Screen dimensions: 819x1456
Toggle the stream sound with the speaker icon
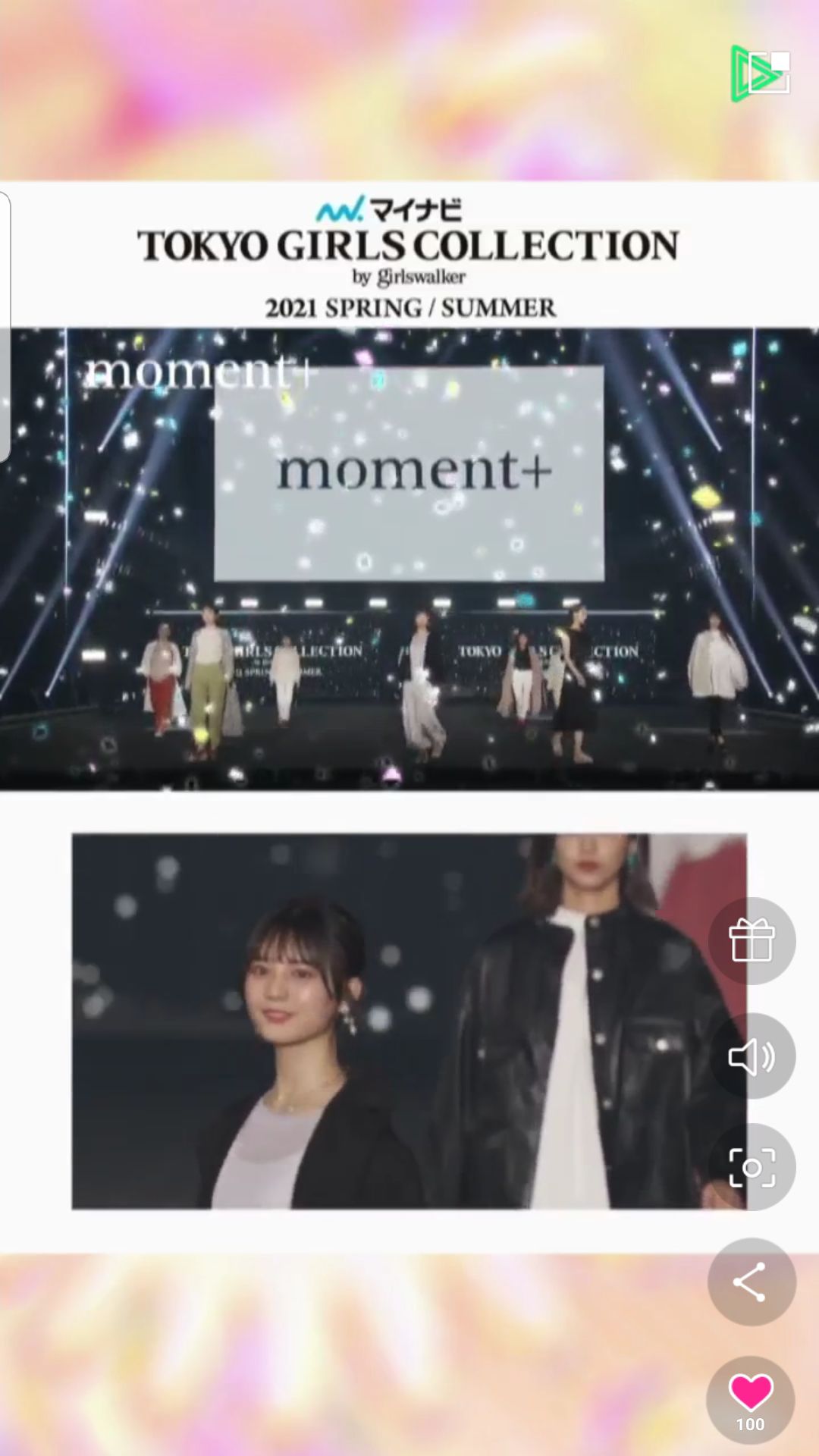coord(752,1056)
